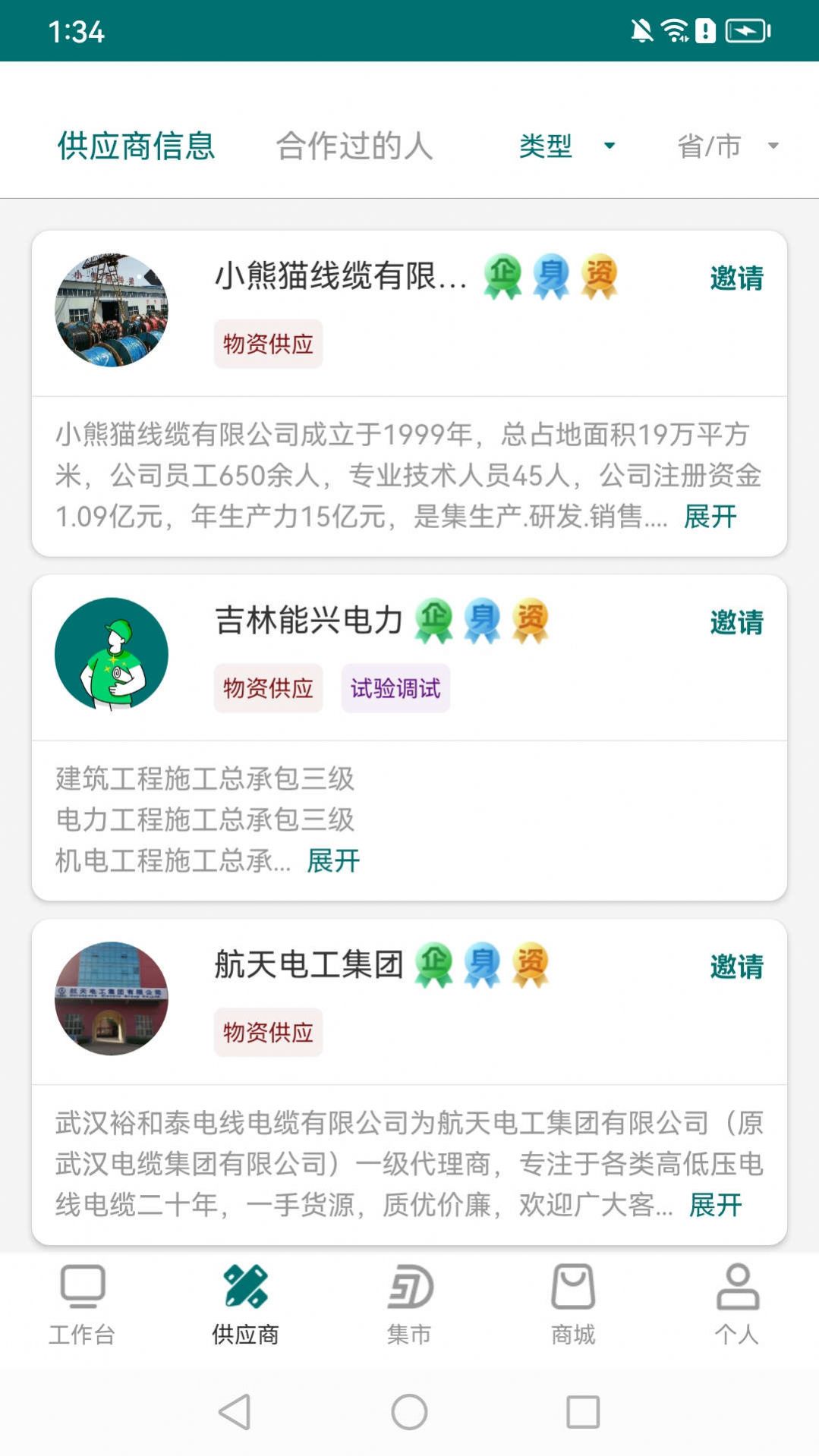Toggle the 物资供应 tag on 航天电工集团
819x1456 pixels.
(266, 1032)
